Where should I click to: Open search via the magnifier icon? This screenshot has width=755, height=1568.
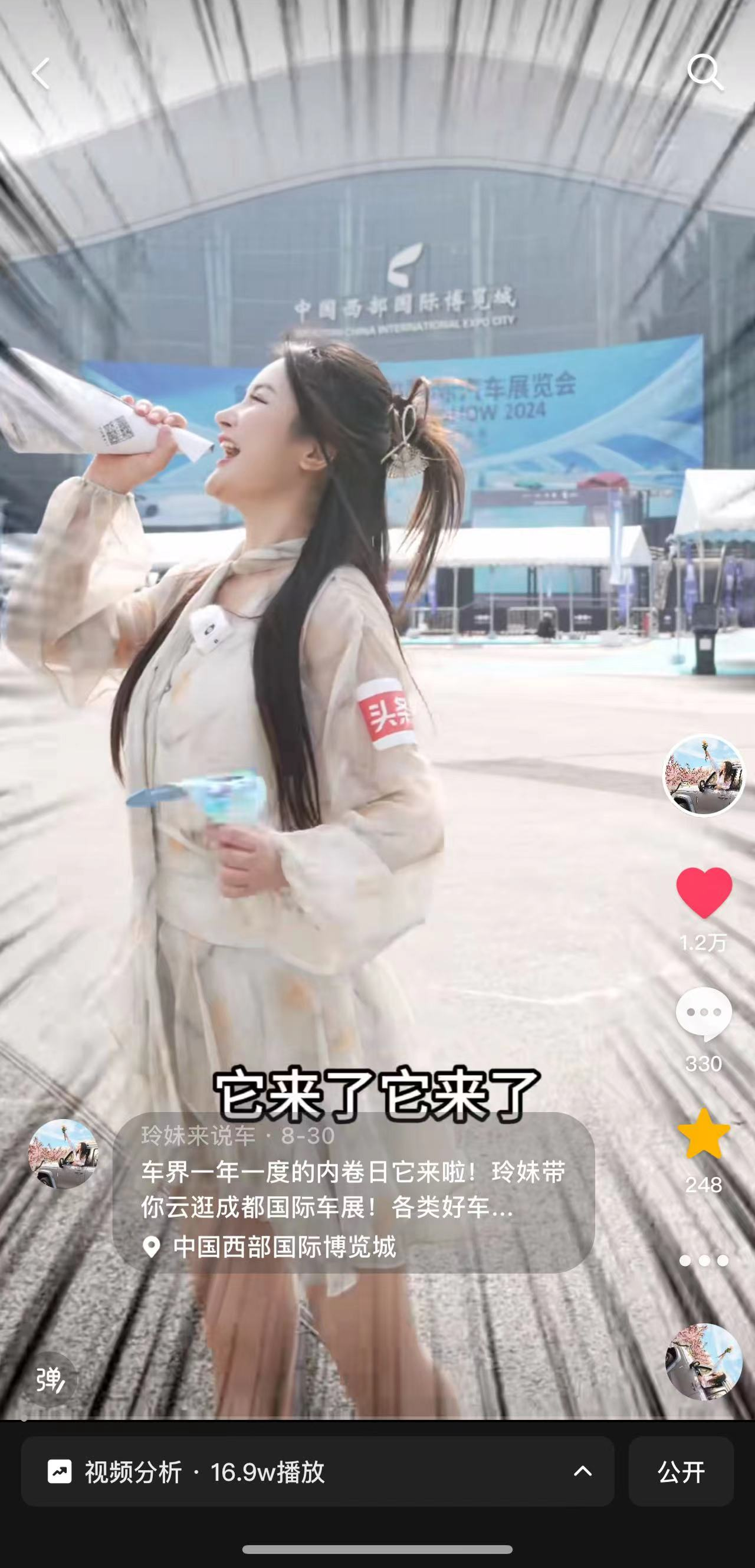704,73
